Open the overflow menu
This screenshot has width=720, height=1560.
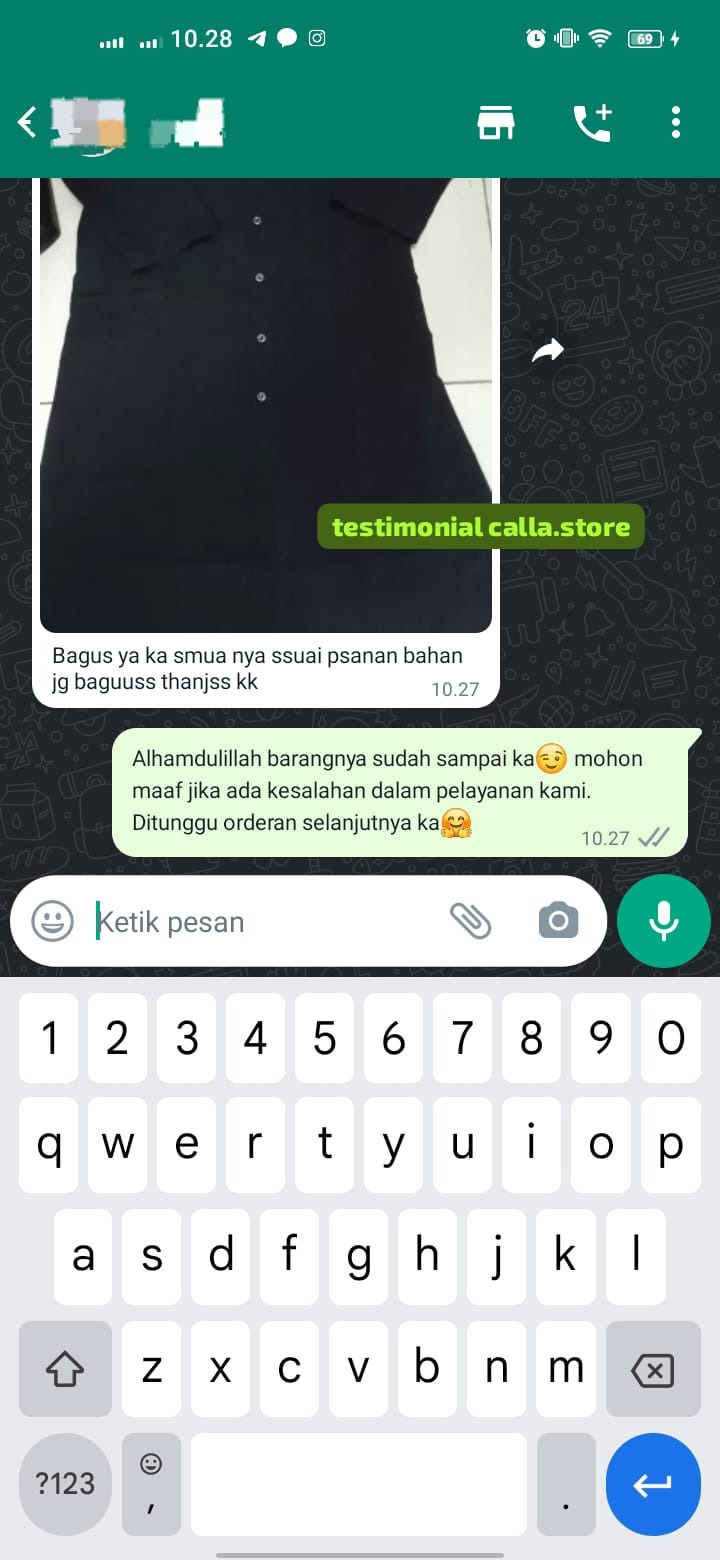tap(676, 122)
